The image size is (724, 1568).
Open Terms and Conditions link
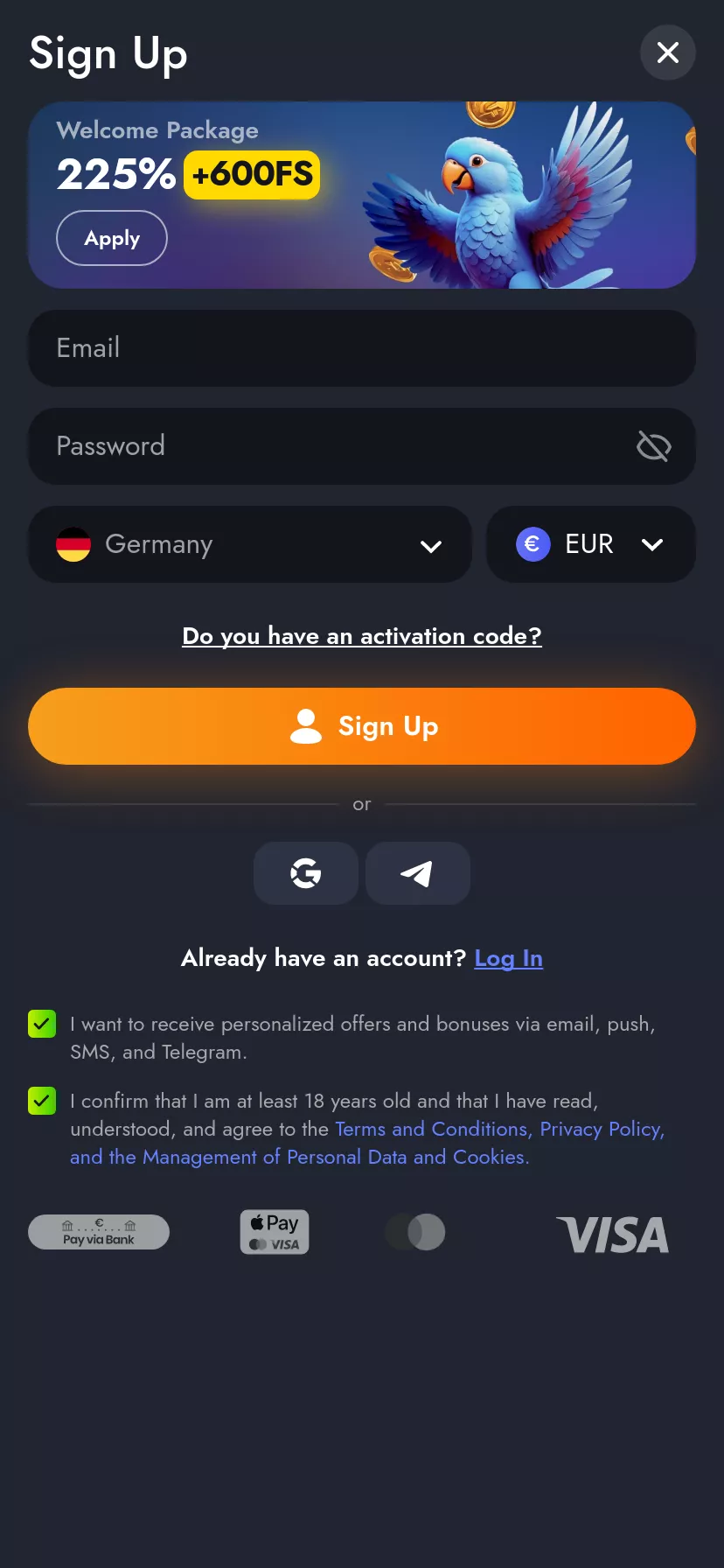coord(432,1129)
